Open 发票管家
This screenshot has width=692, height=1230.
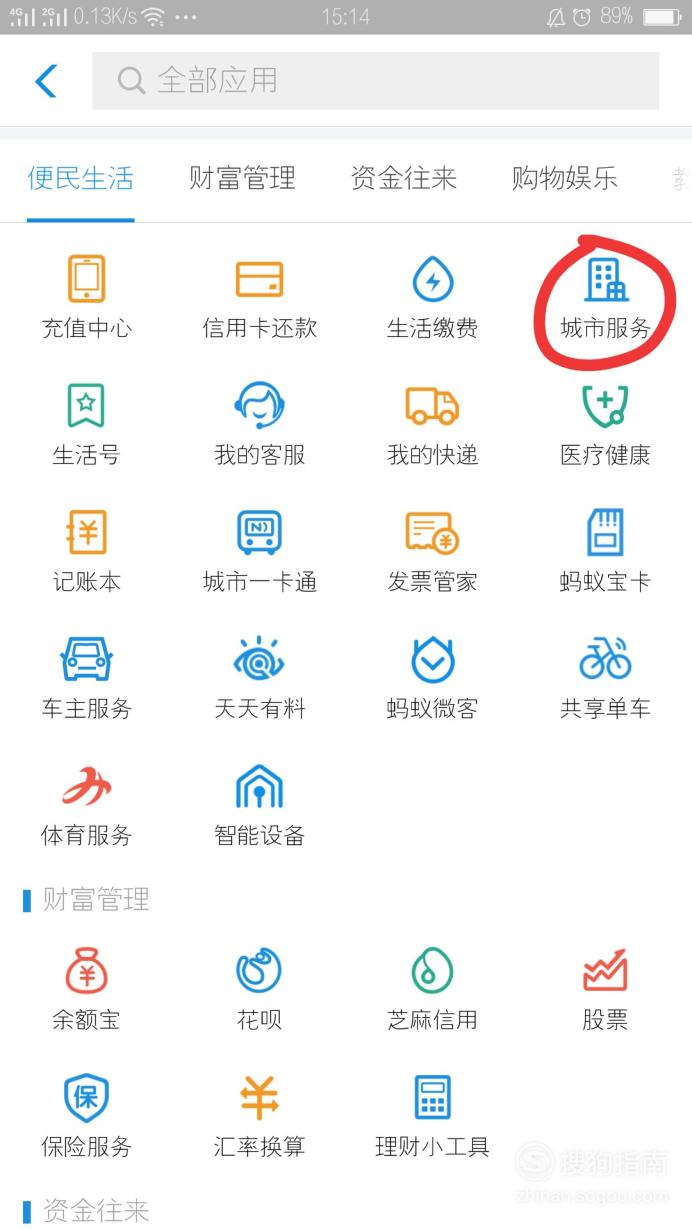[x=433, y=551]
